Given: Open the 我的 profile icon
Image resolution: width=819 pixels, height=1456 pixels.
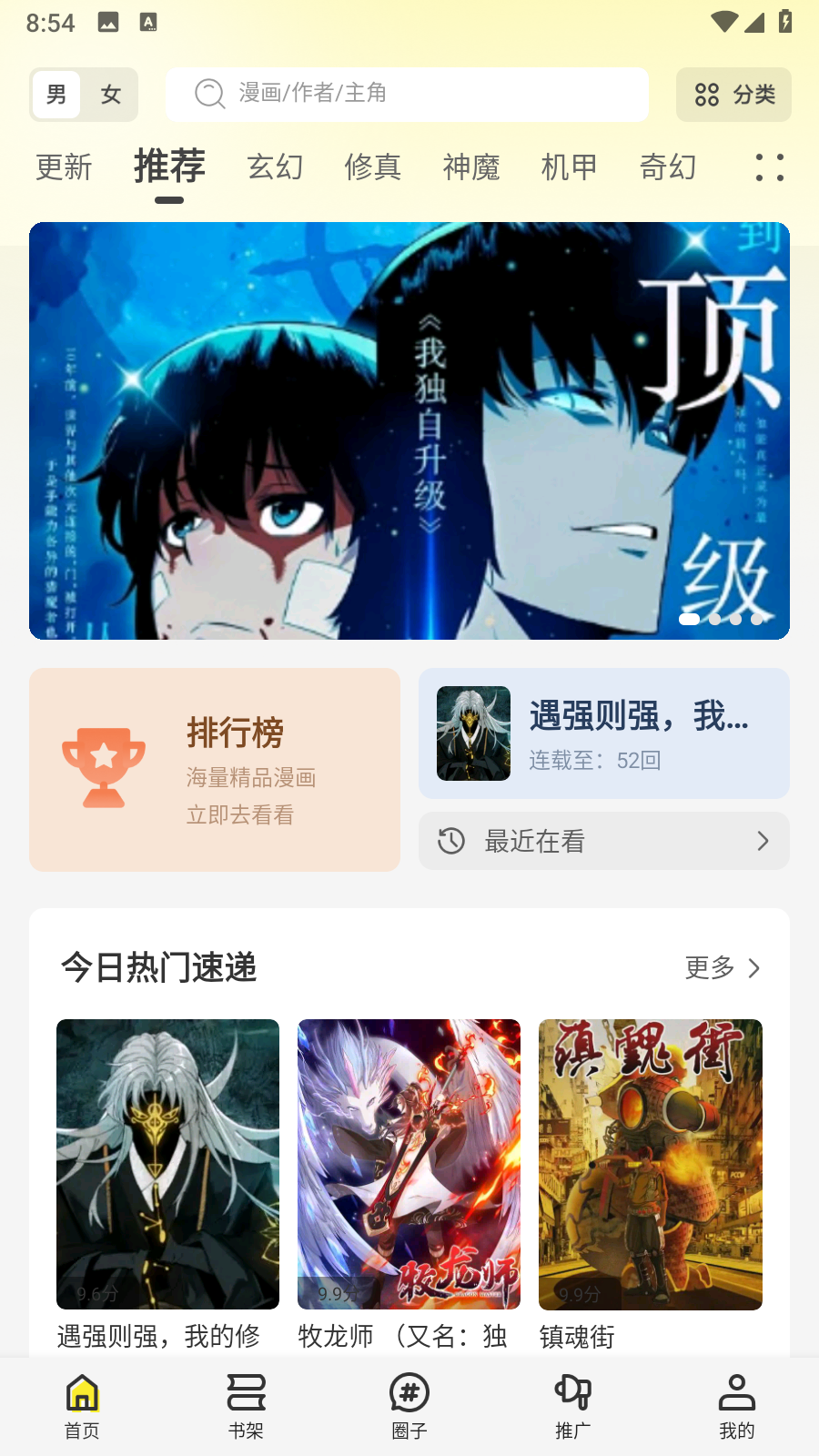Looking at the screenshot, I should 736,1392.
